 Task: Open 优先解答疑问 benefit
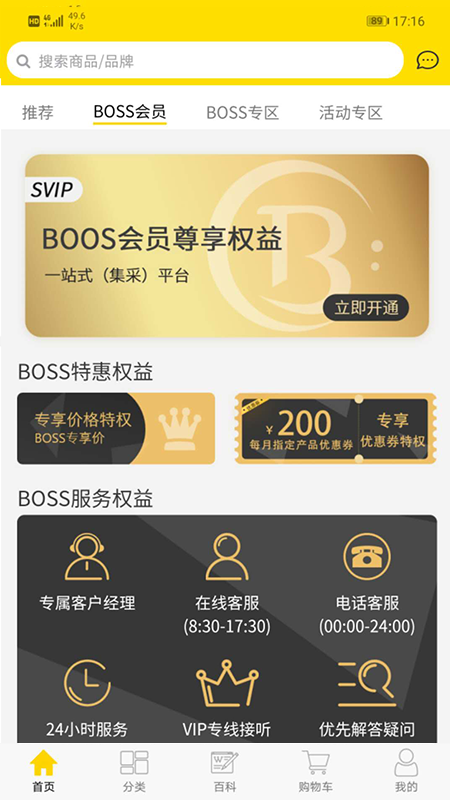tap(367, 698)
